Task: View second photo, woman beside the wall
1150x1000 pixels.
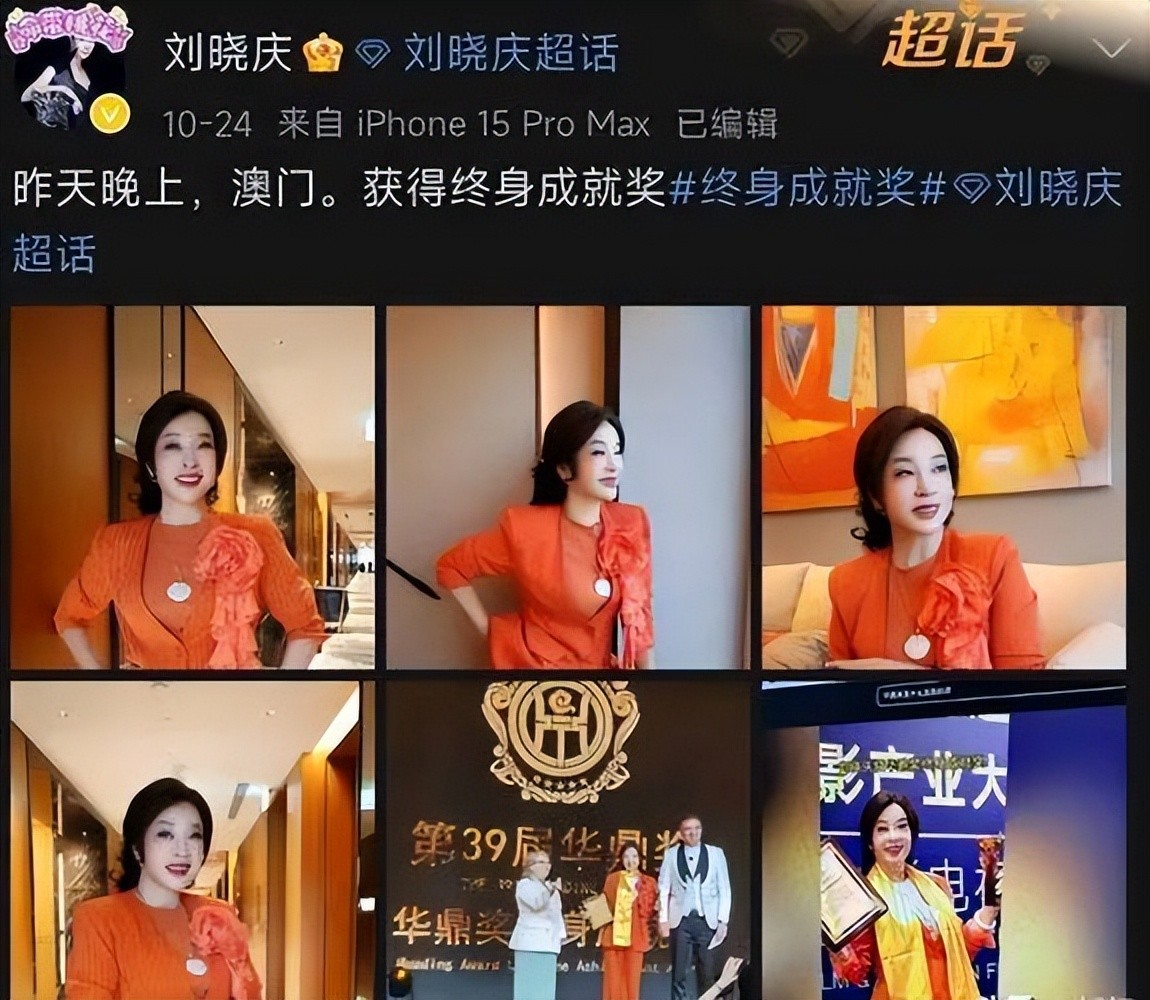Action: 568,487
